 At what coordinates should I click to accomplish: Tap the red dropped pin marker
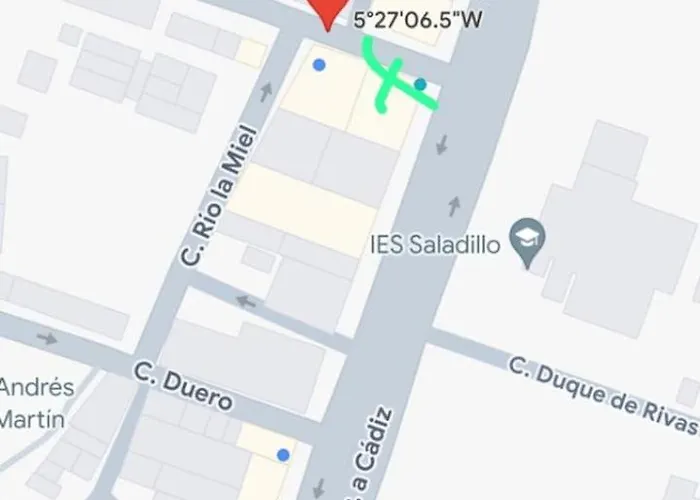(x=327, y=11)
